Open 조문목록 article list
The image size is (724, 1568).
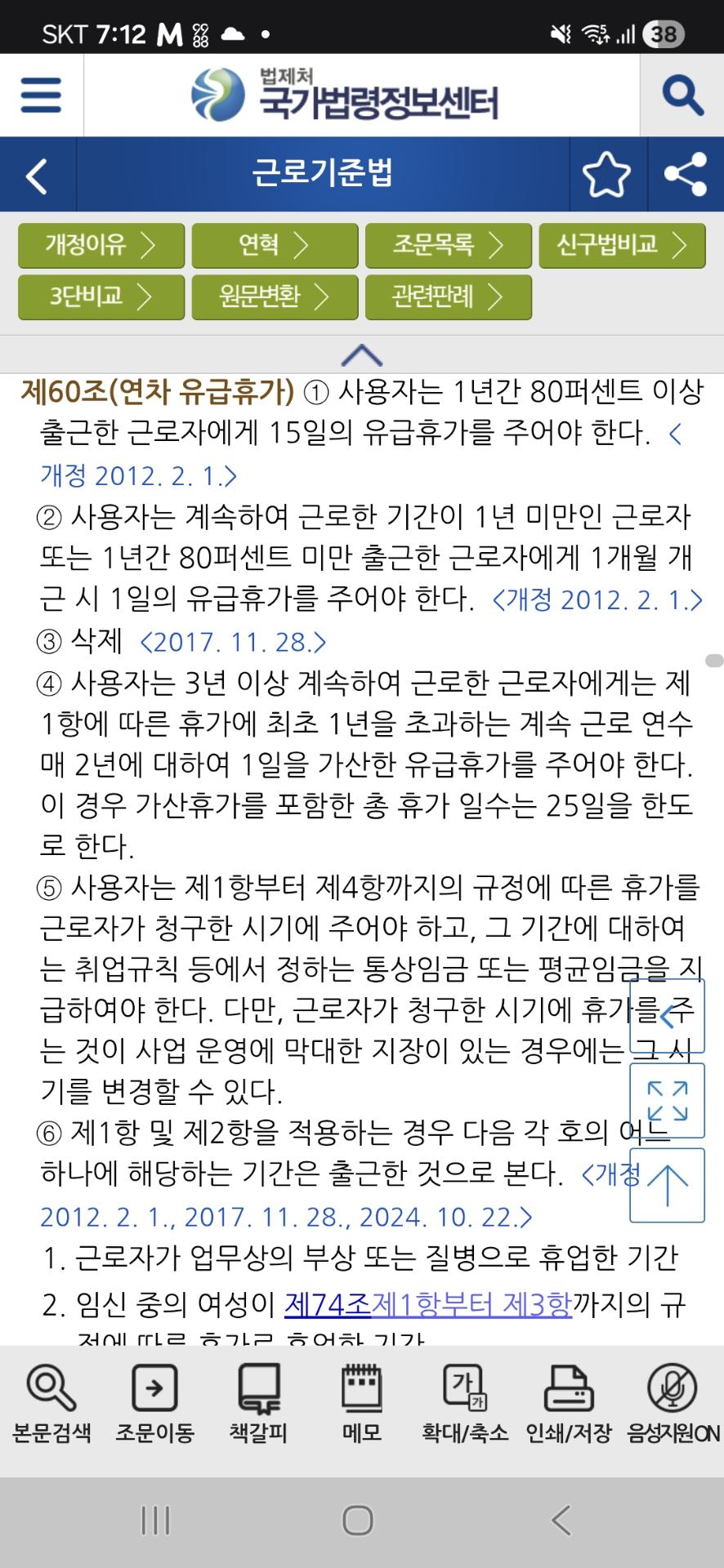[448, 245]
